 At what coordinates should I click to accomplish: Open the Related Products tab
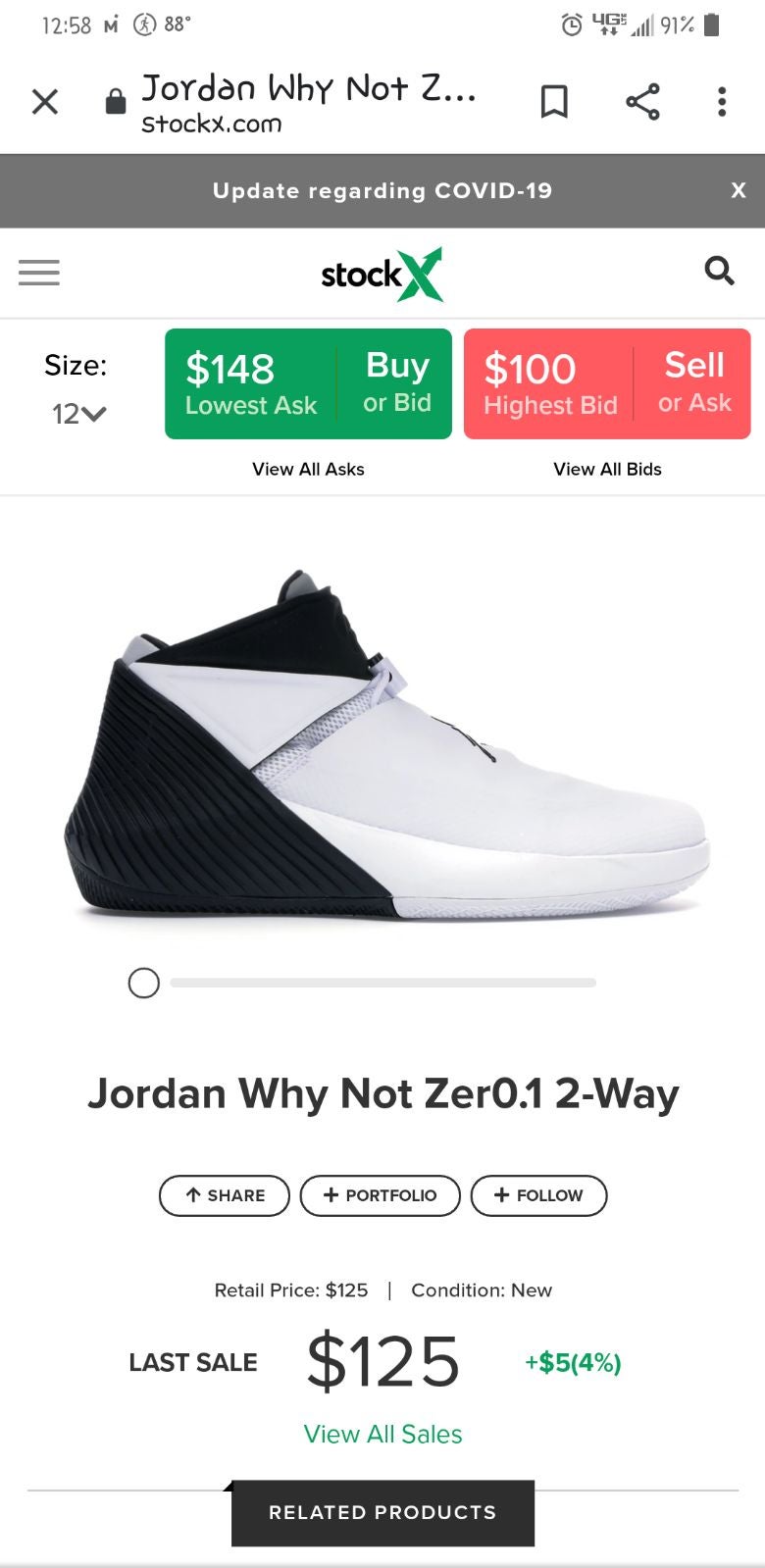382,1512
